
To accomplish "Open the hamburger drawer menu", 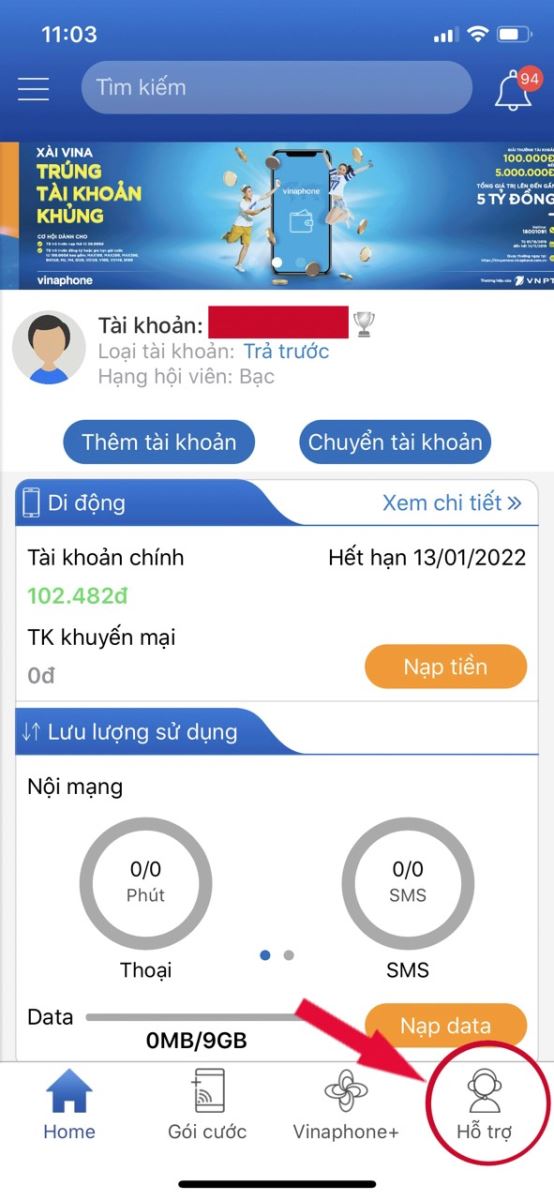I will click(33, 88).
